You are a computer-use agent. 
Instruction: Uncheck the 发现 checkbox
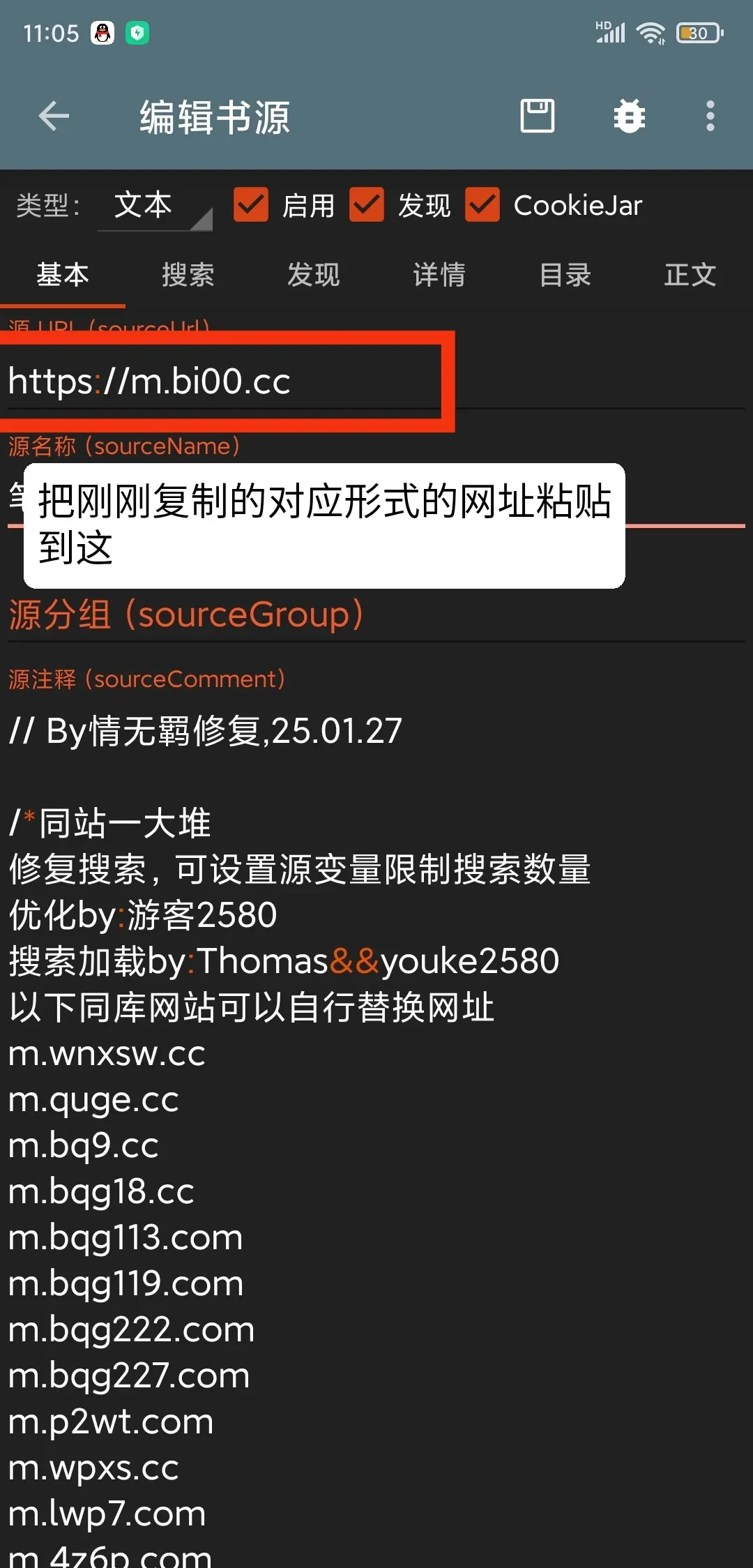(x=367, y=205)
